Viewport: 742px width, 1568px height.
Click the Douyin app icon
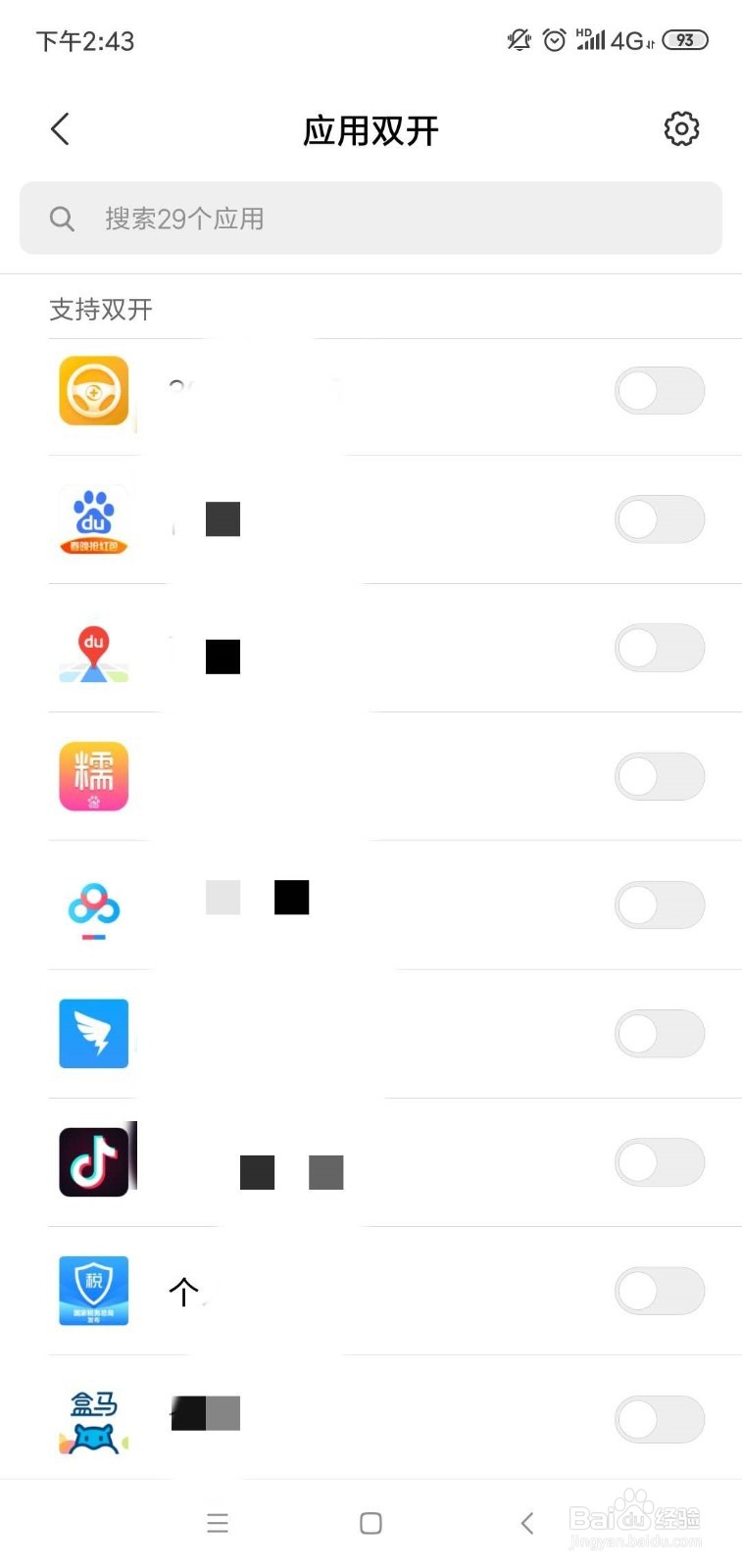coord(93,1160)
